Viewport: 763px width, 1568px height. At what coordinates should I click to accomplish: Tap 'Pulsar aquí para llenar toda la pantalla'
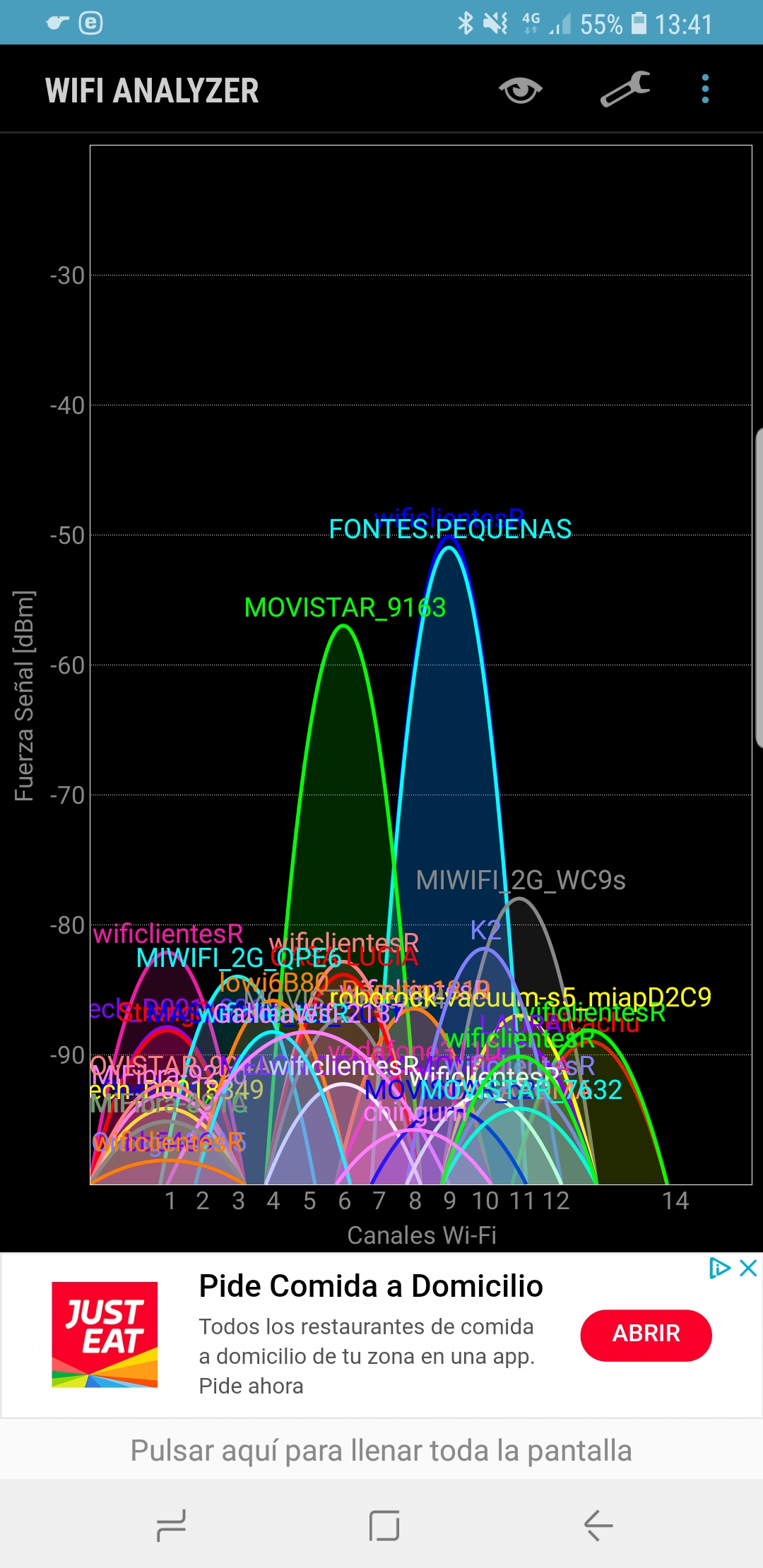(381, 1451)
